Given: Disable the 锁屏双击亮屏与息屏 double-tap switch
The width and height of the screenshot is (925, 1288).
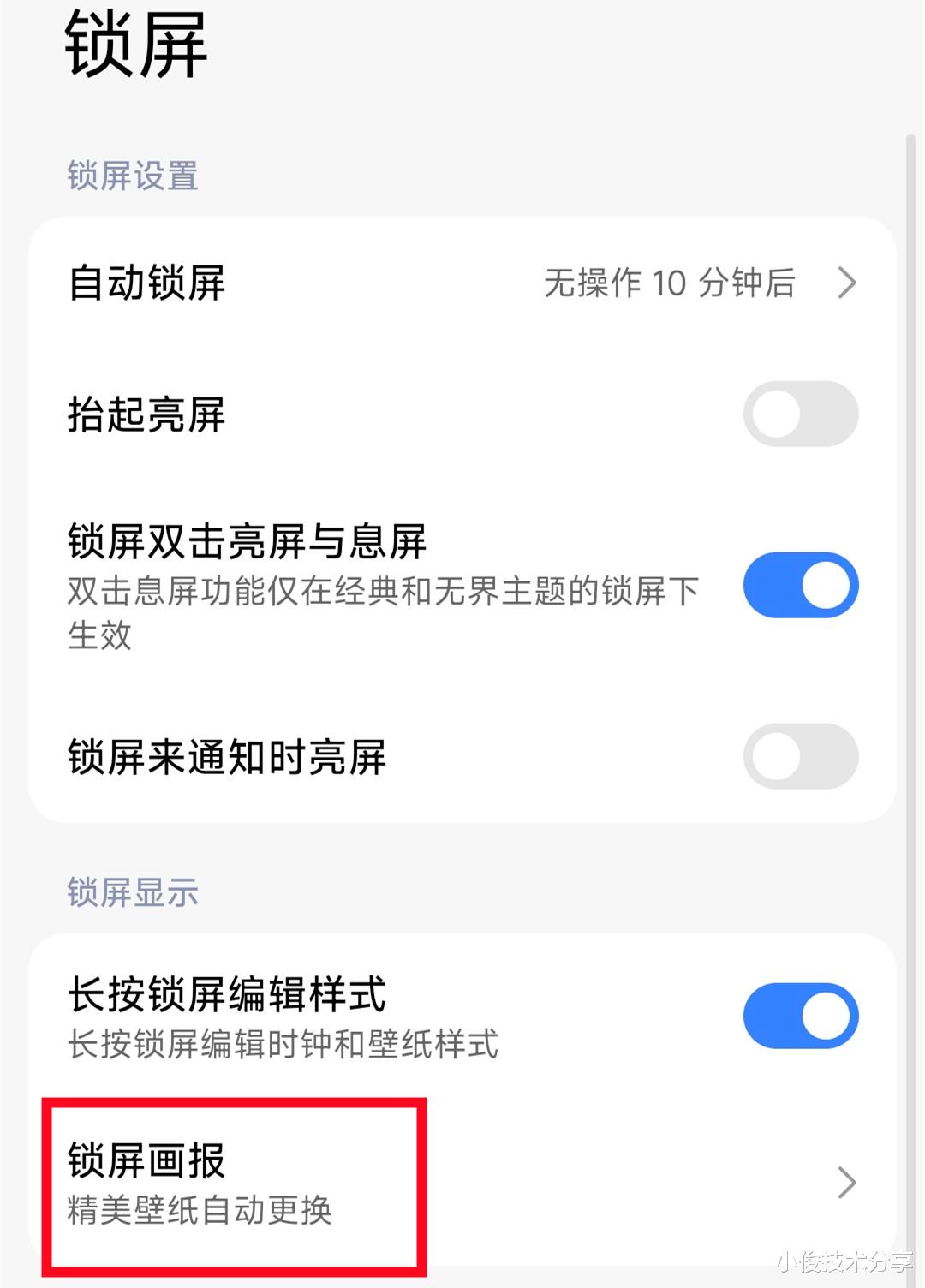Looking at the screenshot, I should pos(799,585).
